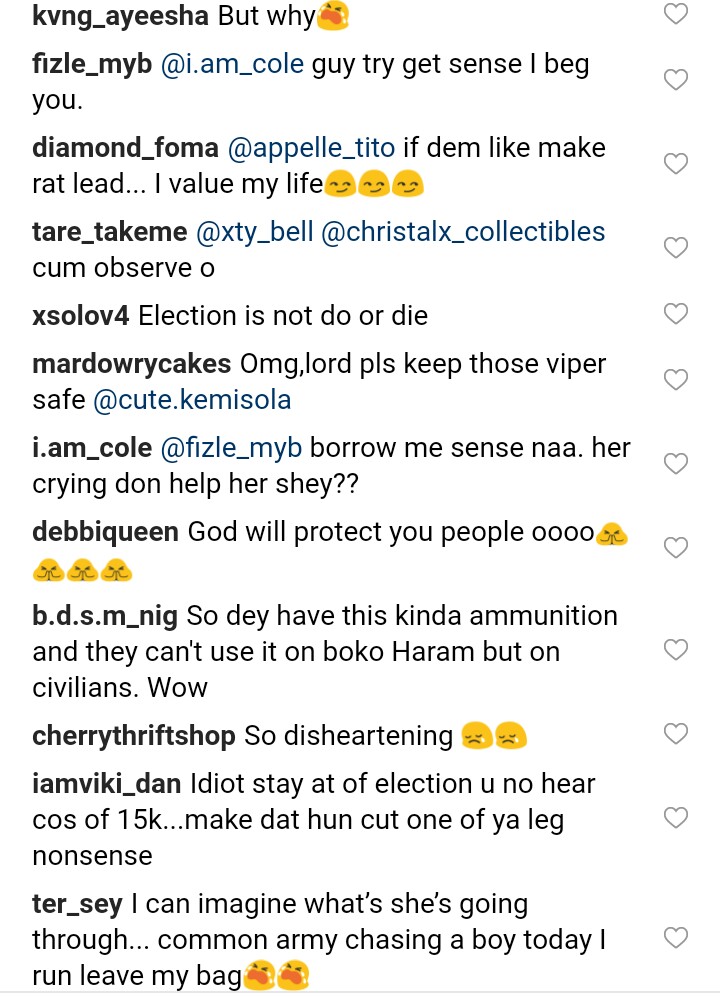Like ter_sey's comment

677,938
